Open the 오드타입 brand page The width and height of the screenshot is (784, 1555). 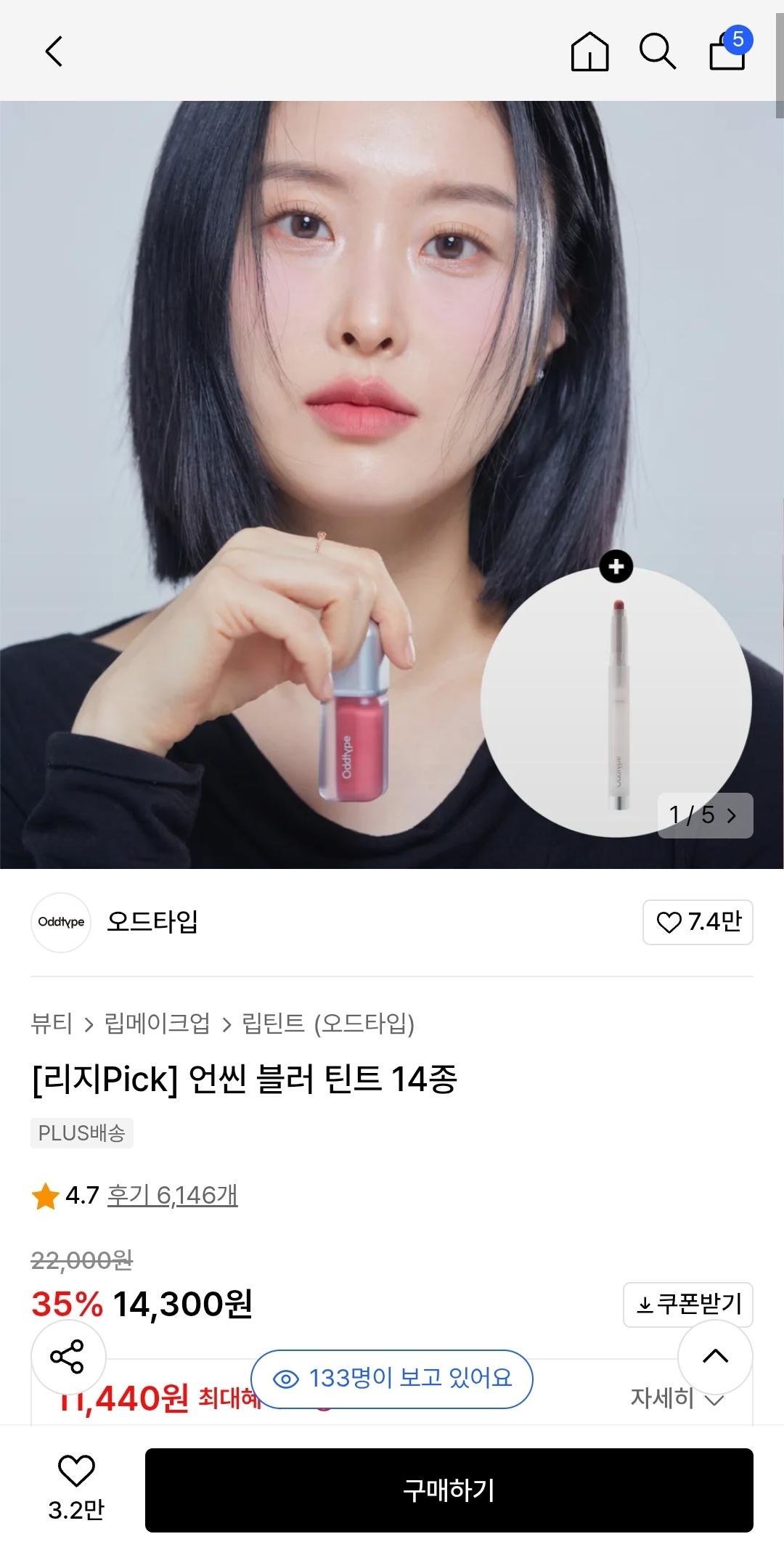[x=152, y=921]
